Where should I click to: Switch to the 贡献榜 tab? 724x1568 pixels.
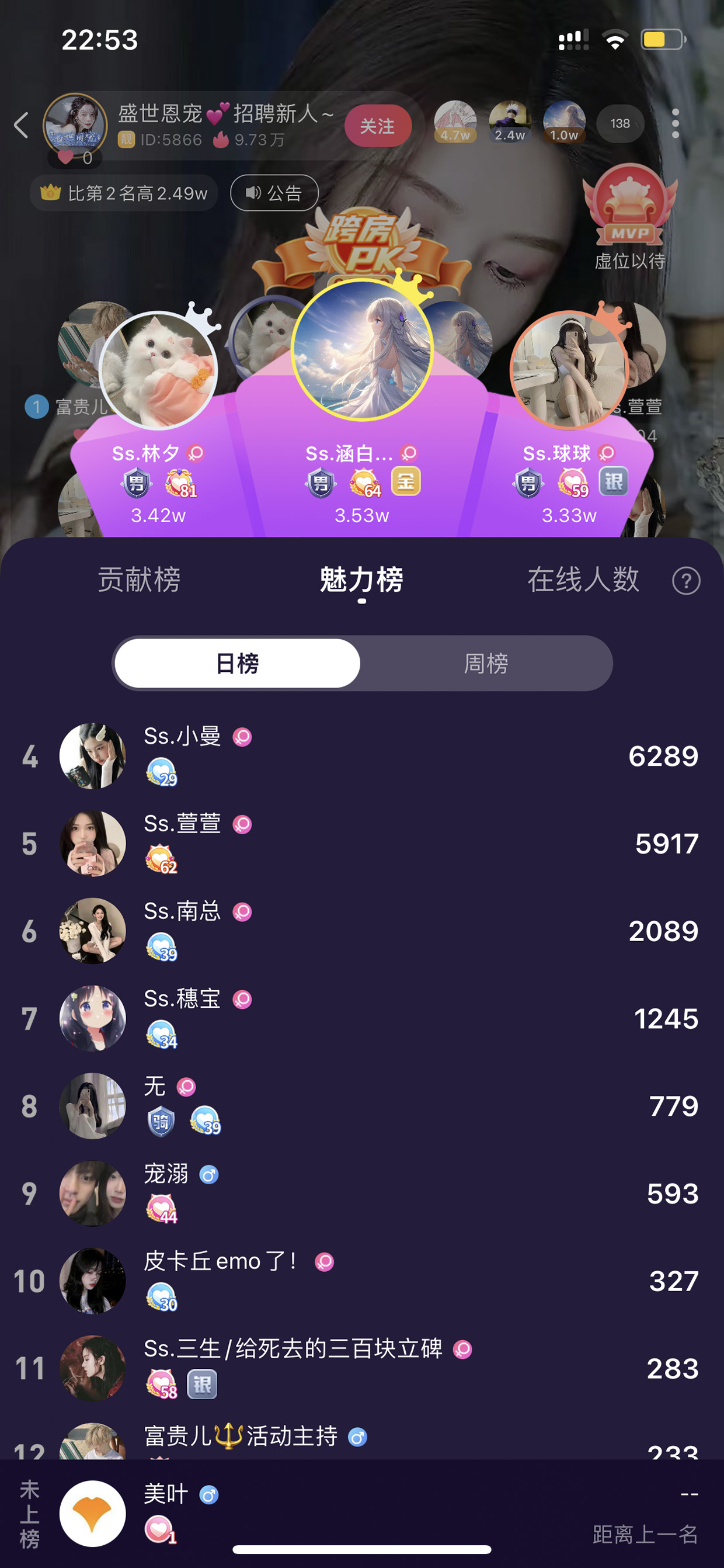140,579
